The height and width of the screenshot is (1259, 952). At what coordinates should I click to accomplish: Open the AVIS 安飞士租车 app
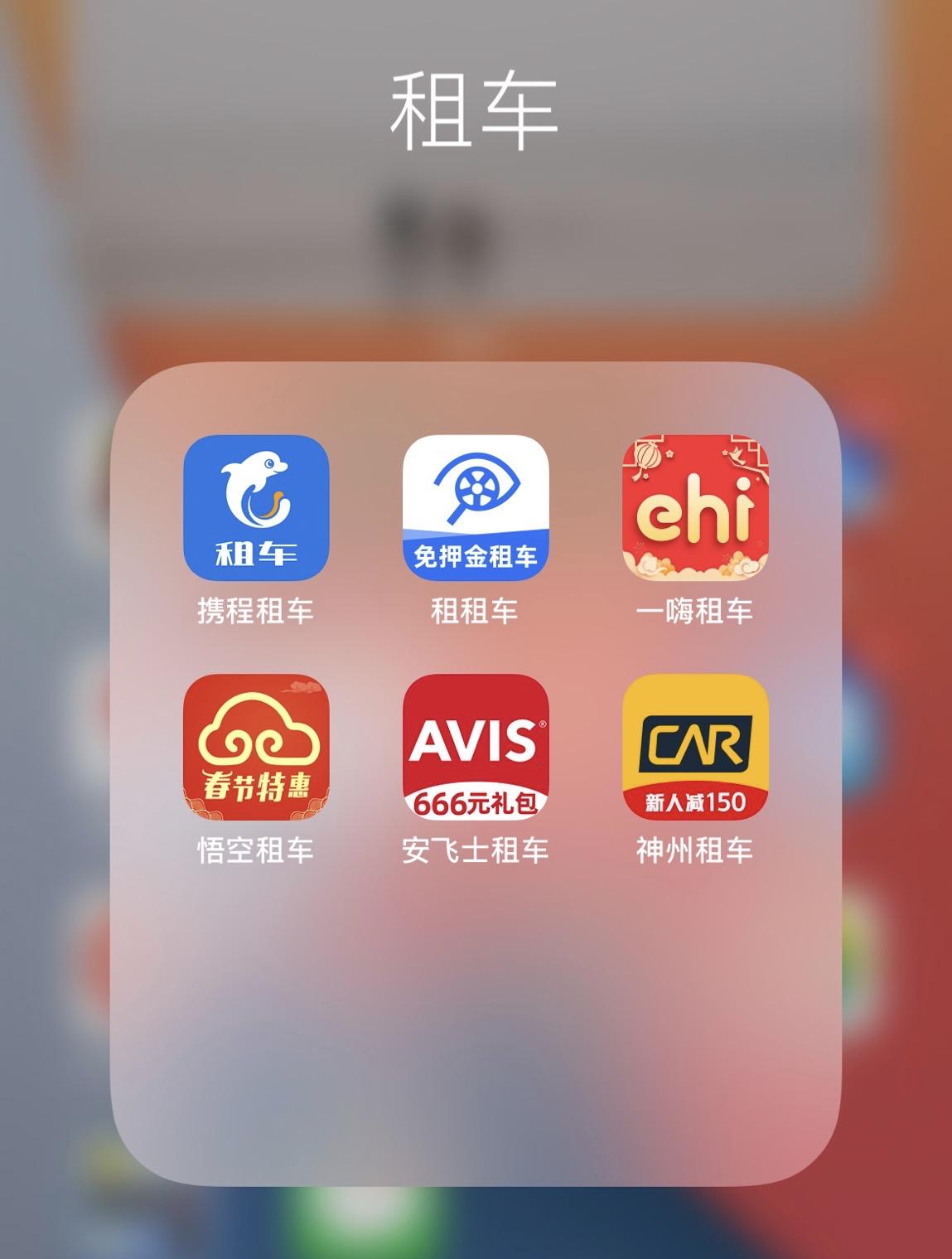tap(476, 746)
